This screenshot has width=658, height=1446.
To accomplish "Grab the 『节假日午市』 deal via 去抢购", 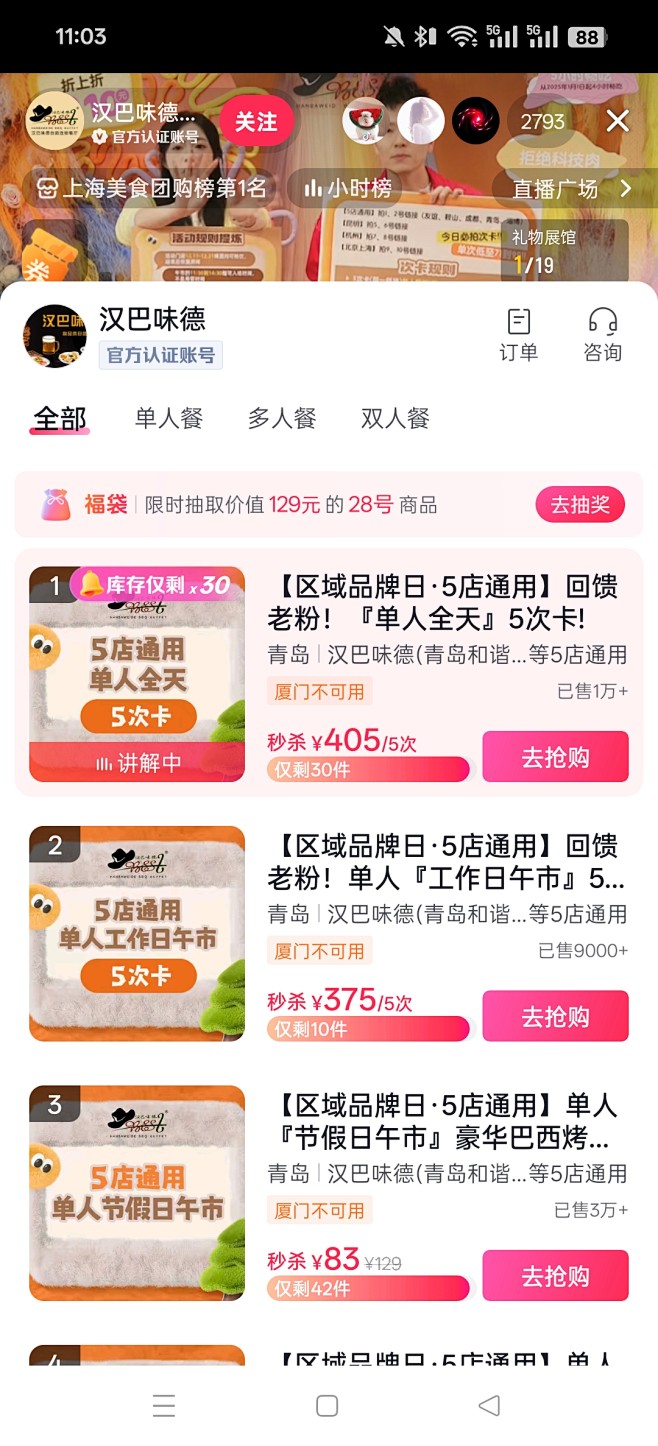I will coord(555,1276).
